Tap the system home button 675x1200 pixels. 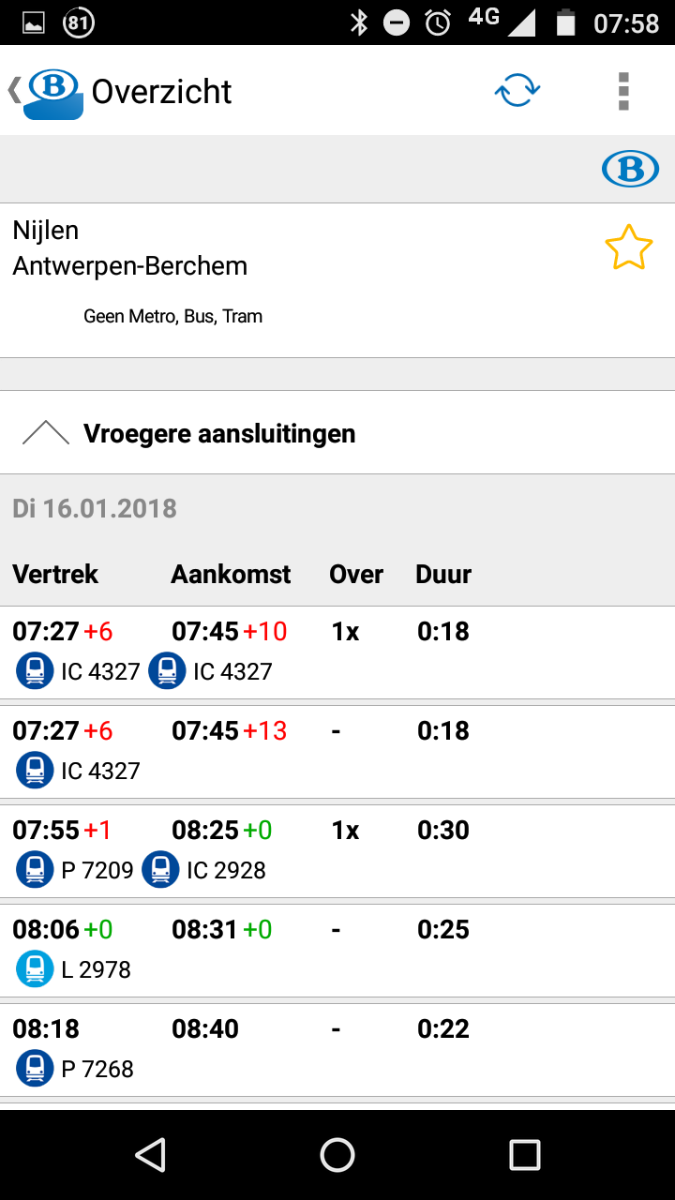point(337,1155)
